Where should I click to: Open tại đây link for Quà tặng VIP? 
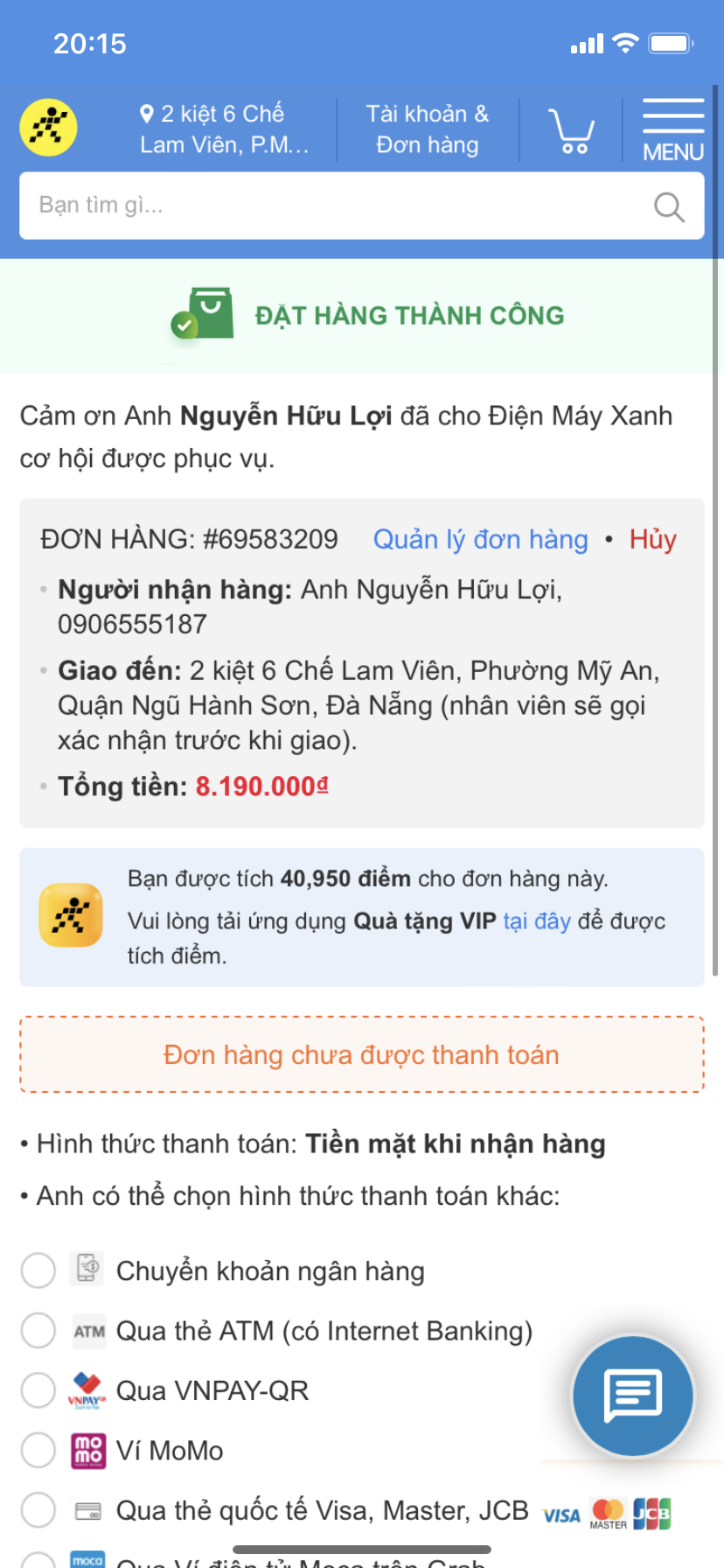537,921
